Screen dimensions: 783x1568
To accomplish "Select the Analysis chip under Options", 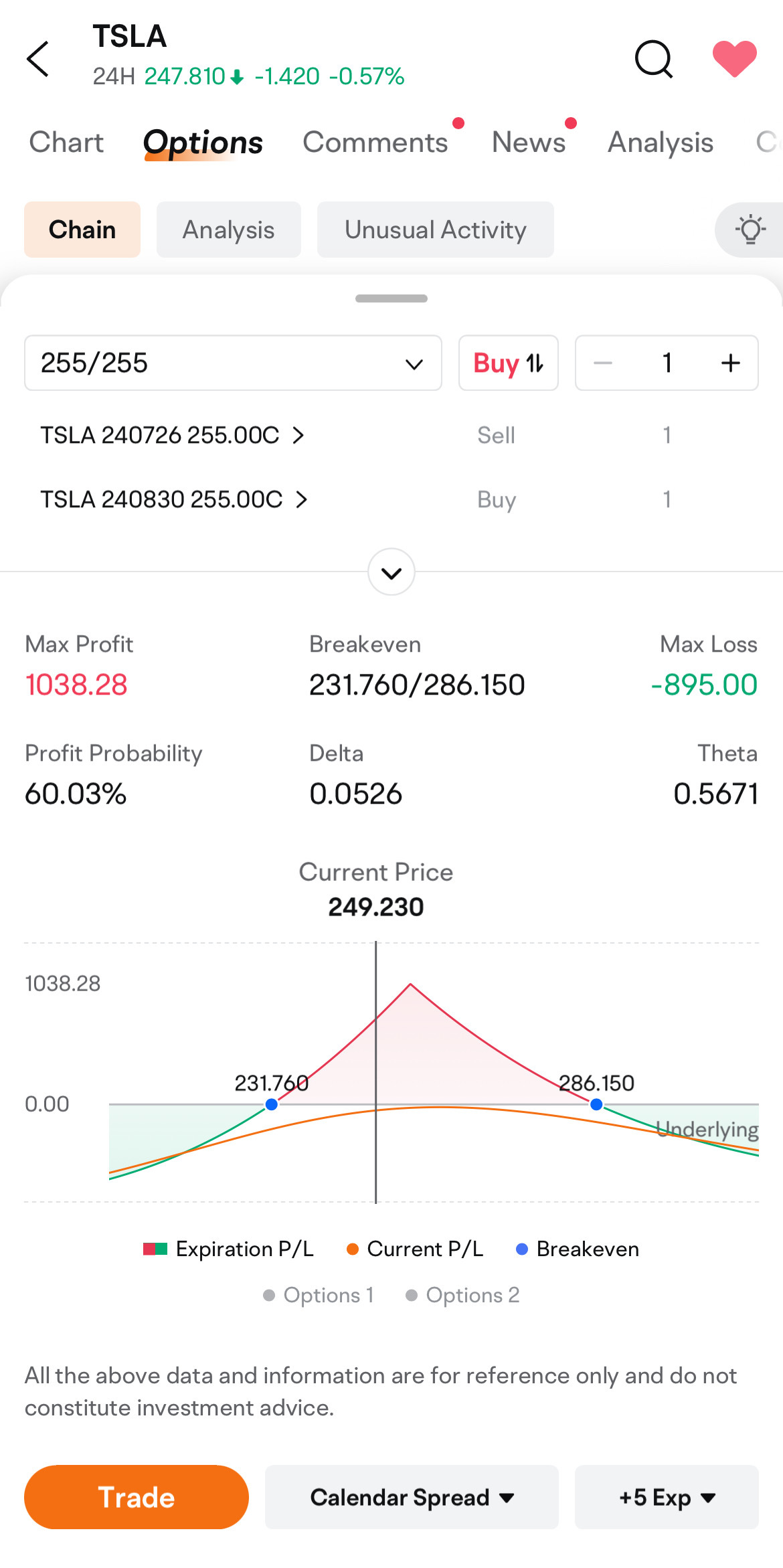I will [x=229, y=230].
